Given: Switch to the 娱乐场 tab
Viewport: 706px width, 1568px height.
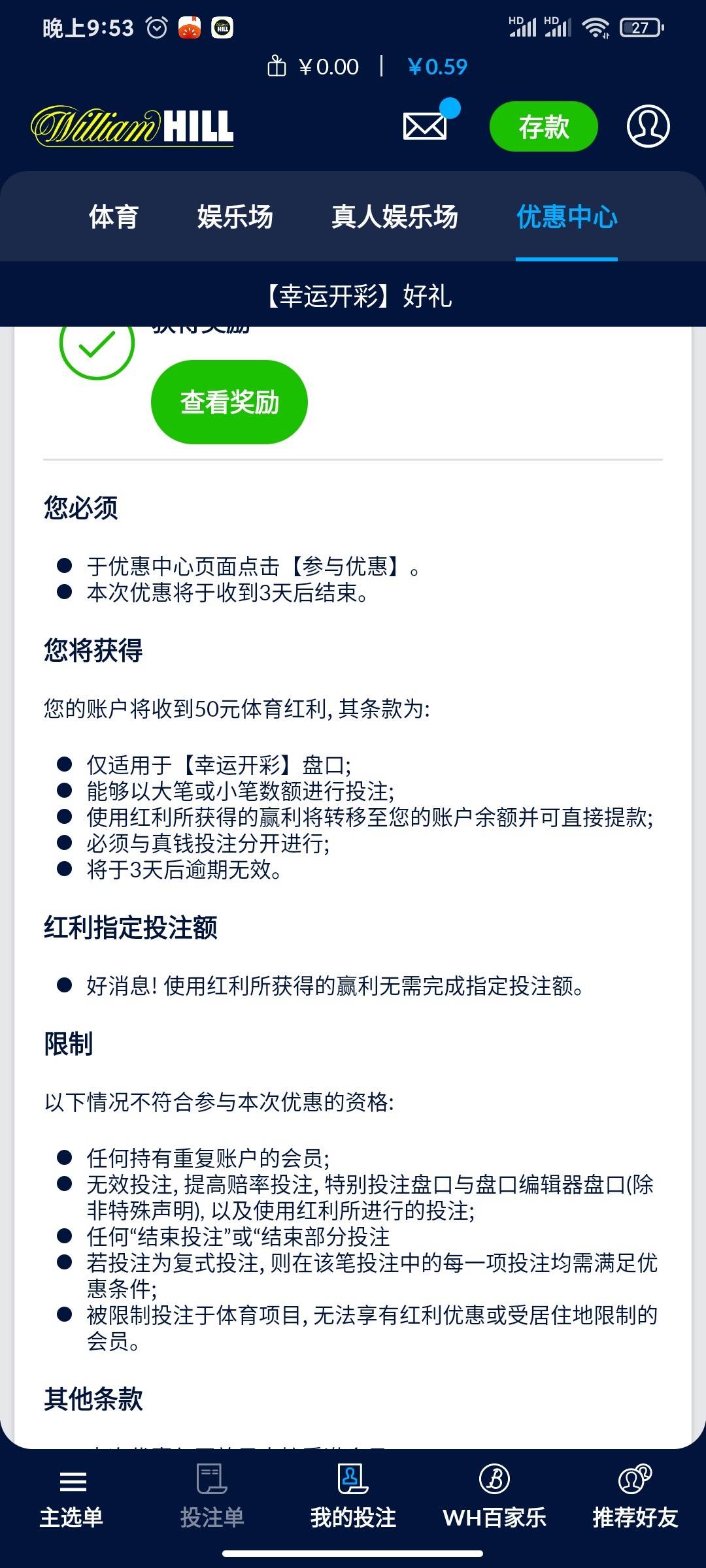Looking at the screenshot, I should pyautogui.click(x=235, y=217).
